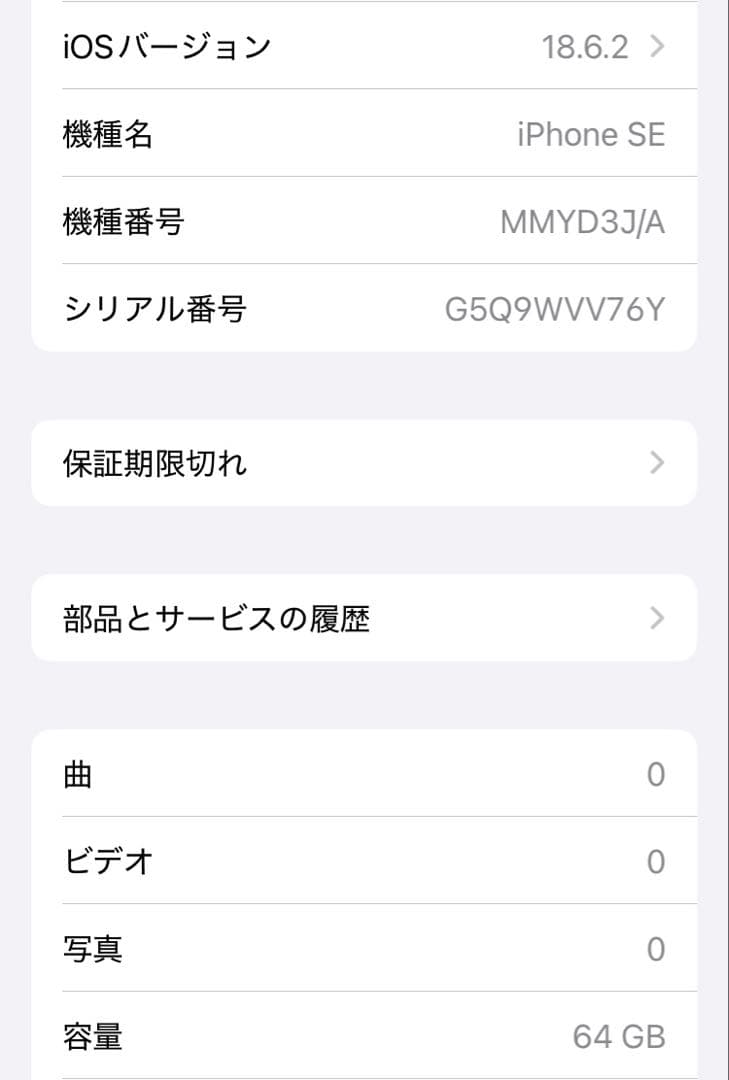Tap the chevron on parts and service history
The image size is (729, 1080).
[x=656, y=618]
